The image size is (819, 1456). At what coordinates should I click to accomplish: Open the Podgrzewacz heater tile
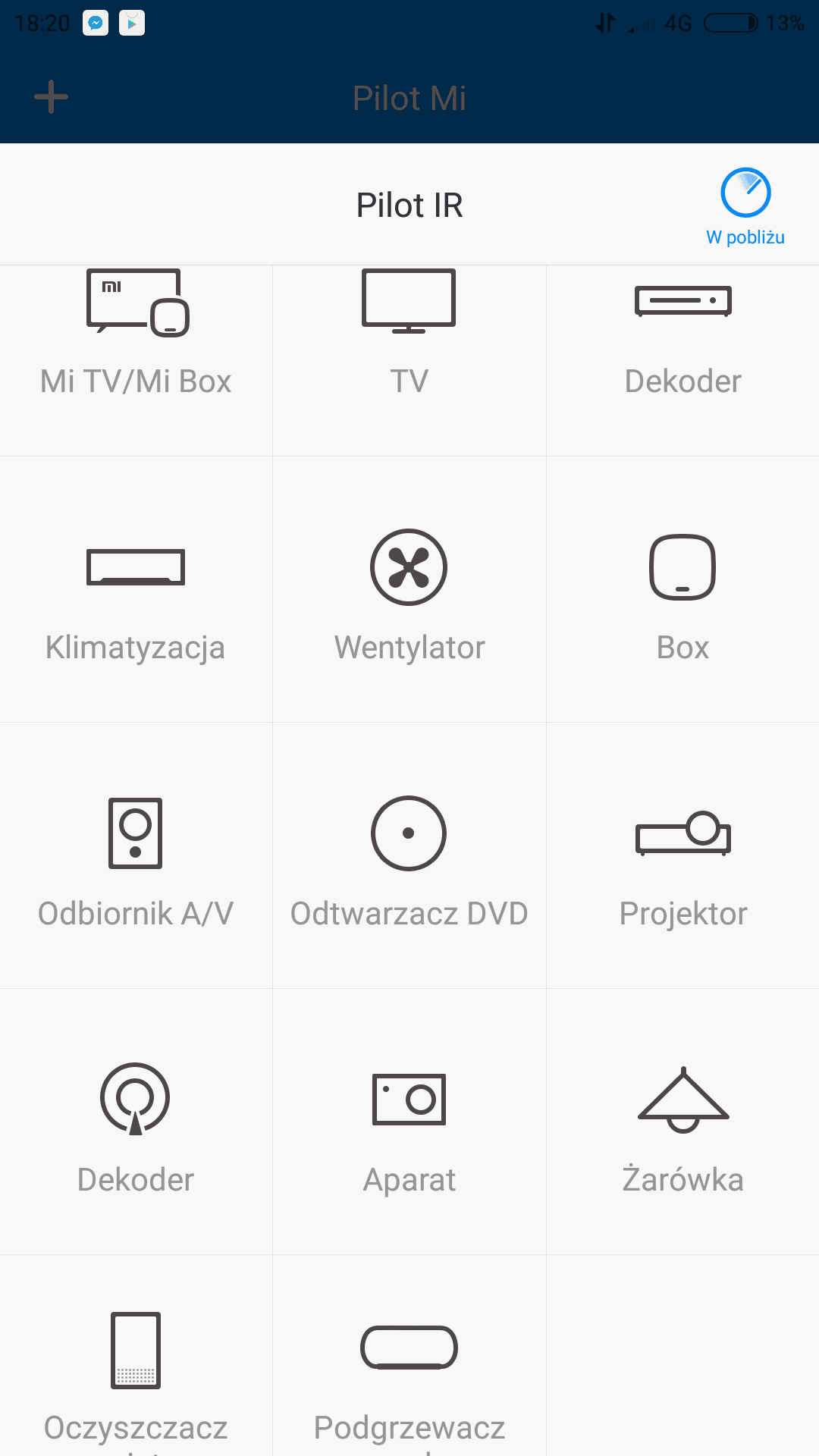pos(409,1356)
